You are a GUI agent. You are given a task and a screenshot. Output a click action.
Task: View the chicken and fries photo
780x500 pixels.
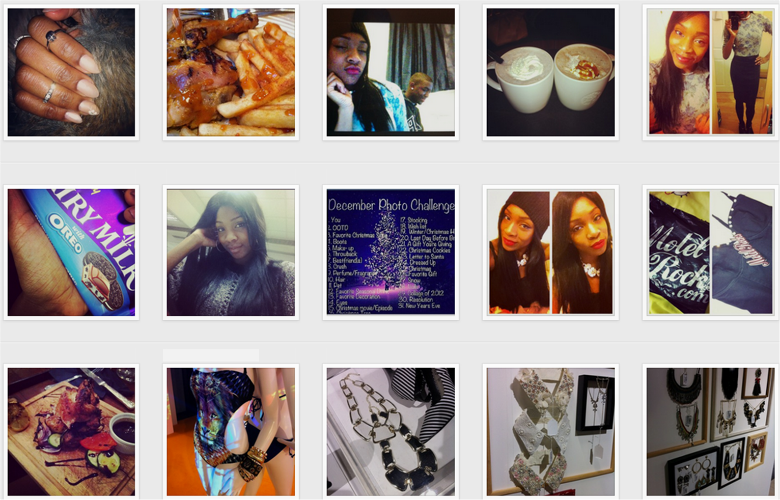pyautogui.click(x=231, y=72)
